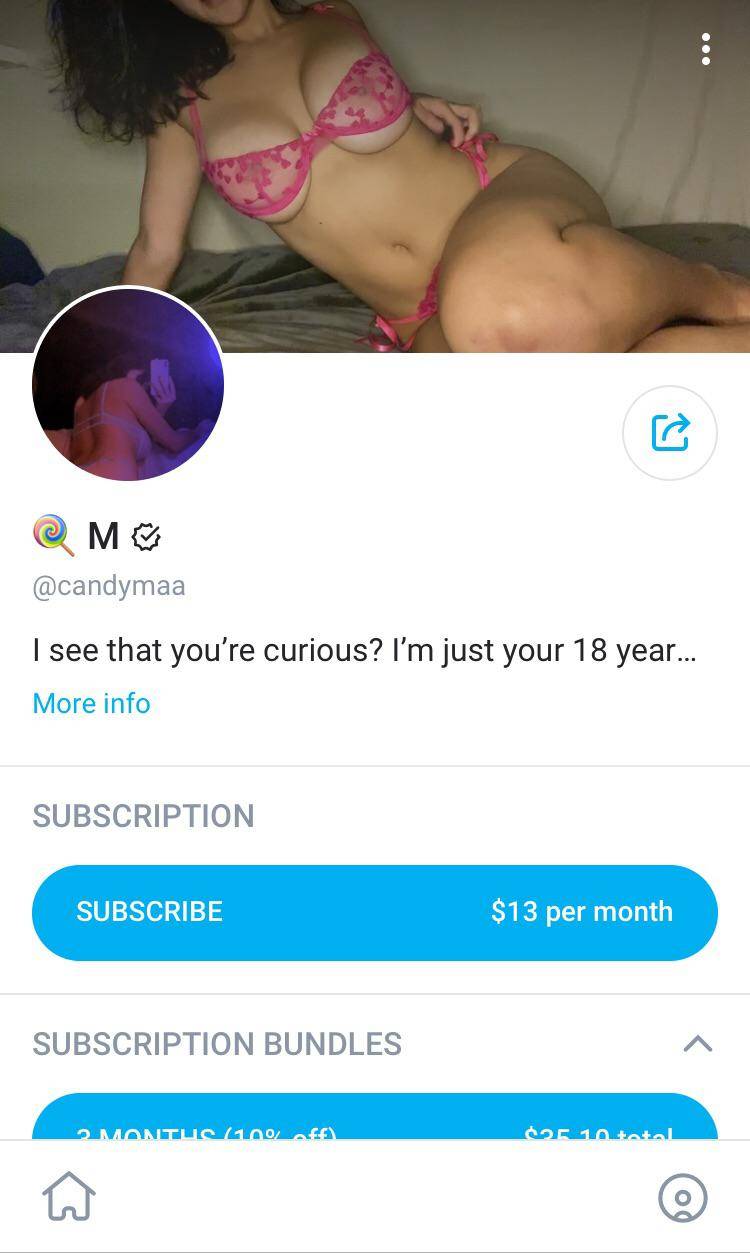Click the SUBSCRIPTION BUNDLES header label

tap(216, 1045)
